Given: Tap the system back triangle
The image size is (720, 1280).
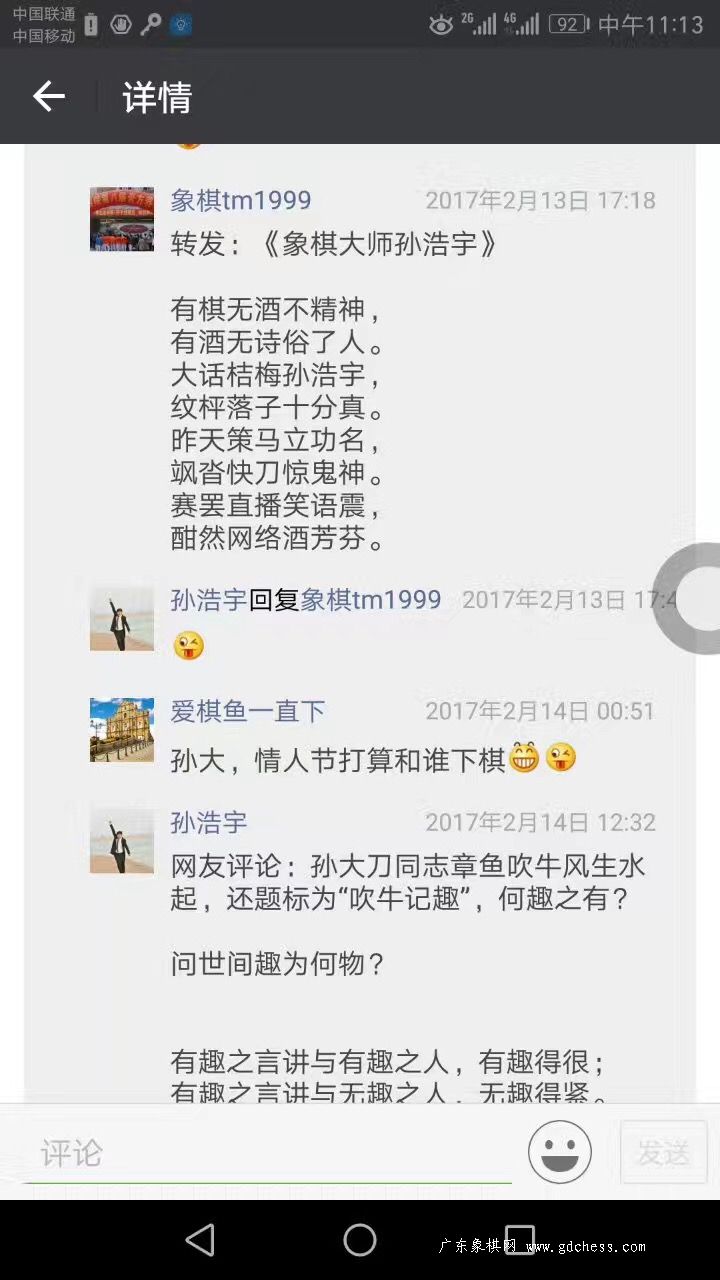Looking at the screenshot, I should (201, 1240).
